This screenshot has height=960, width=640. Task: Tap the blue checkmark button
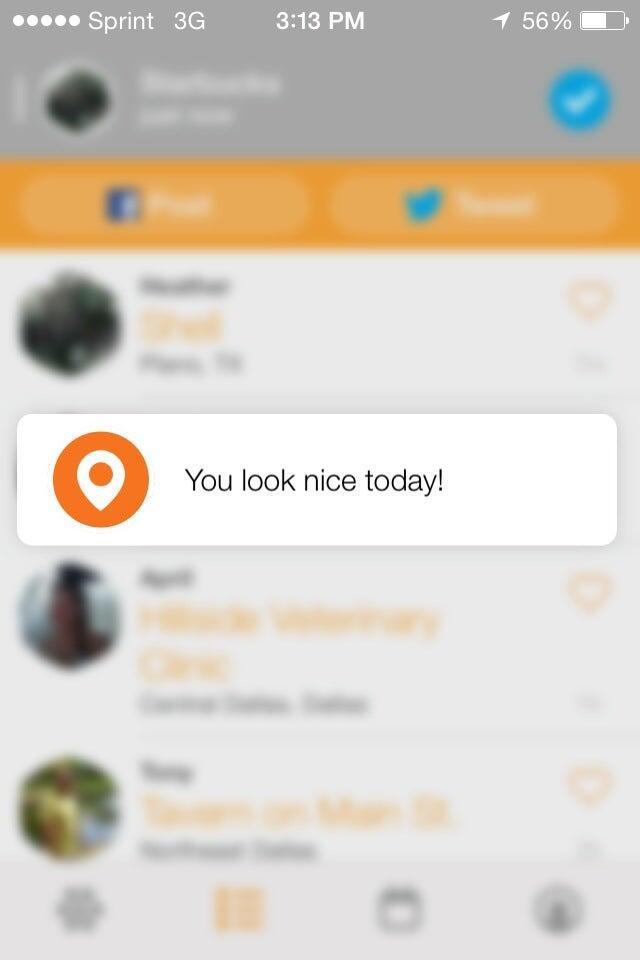pos(580,101)
